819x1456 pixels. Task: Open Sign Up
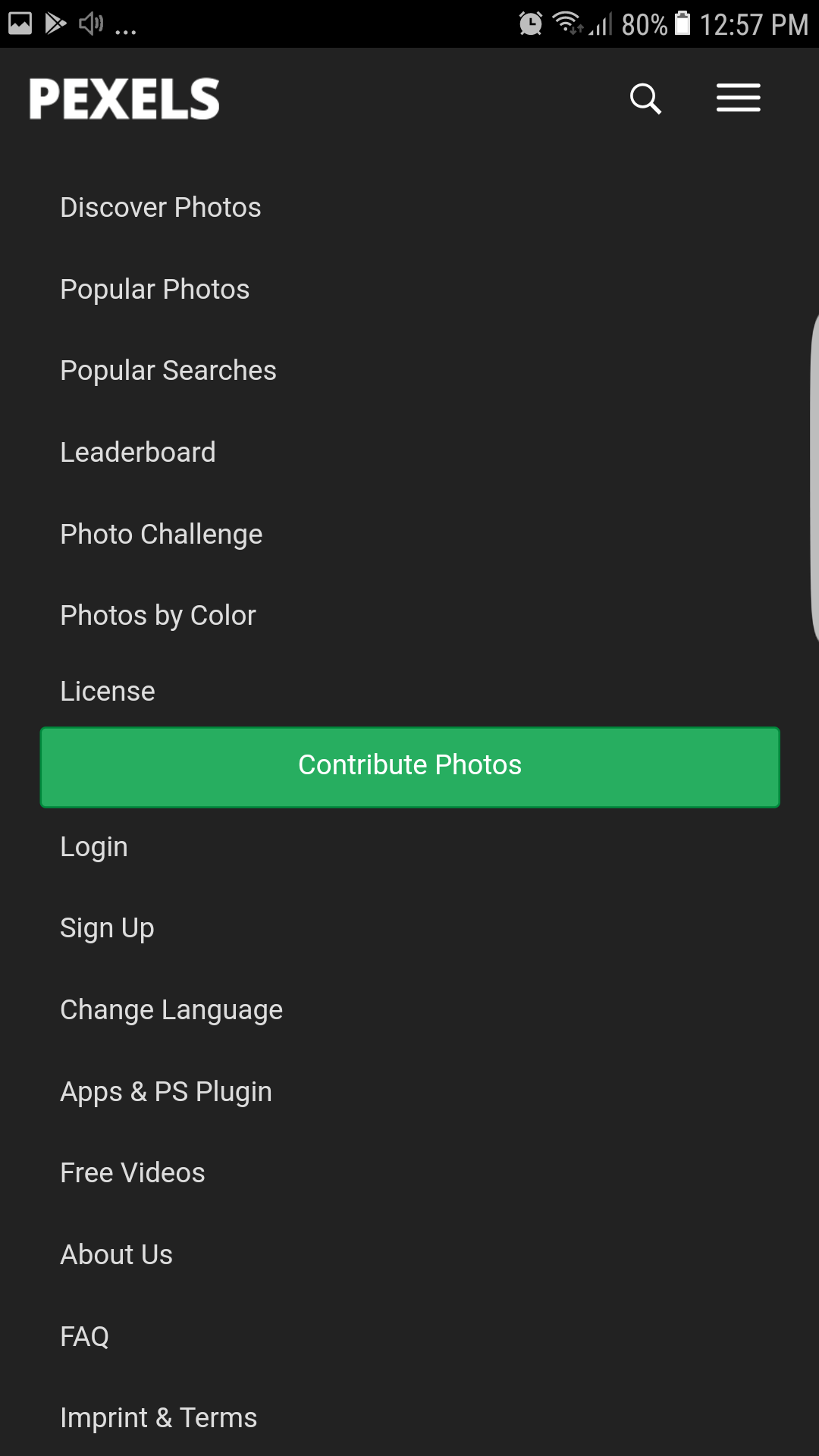point(106,927)
